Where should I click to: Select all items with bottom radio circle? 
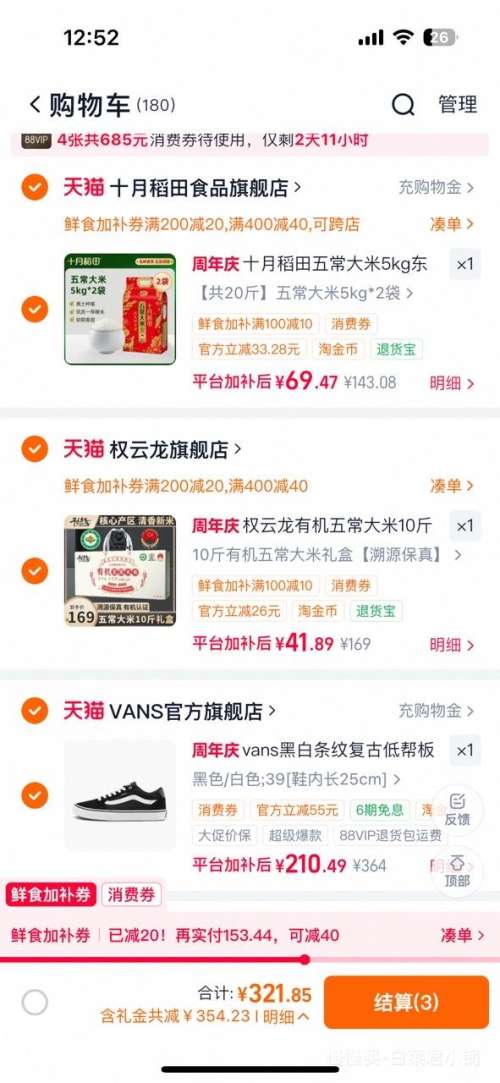click(35, 1002)
